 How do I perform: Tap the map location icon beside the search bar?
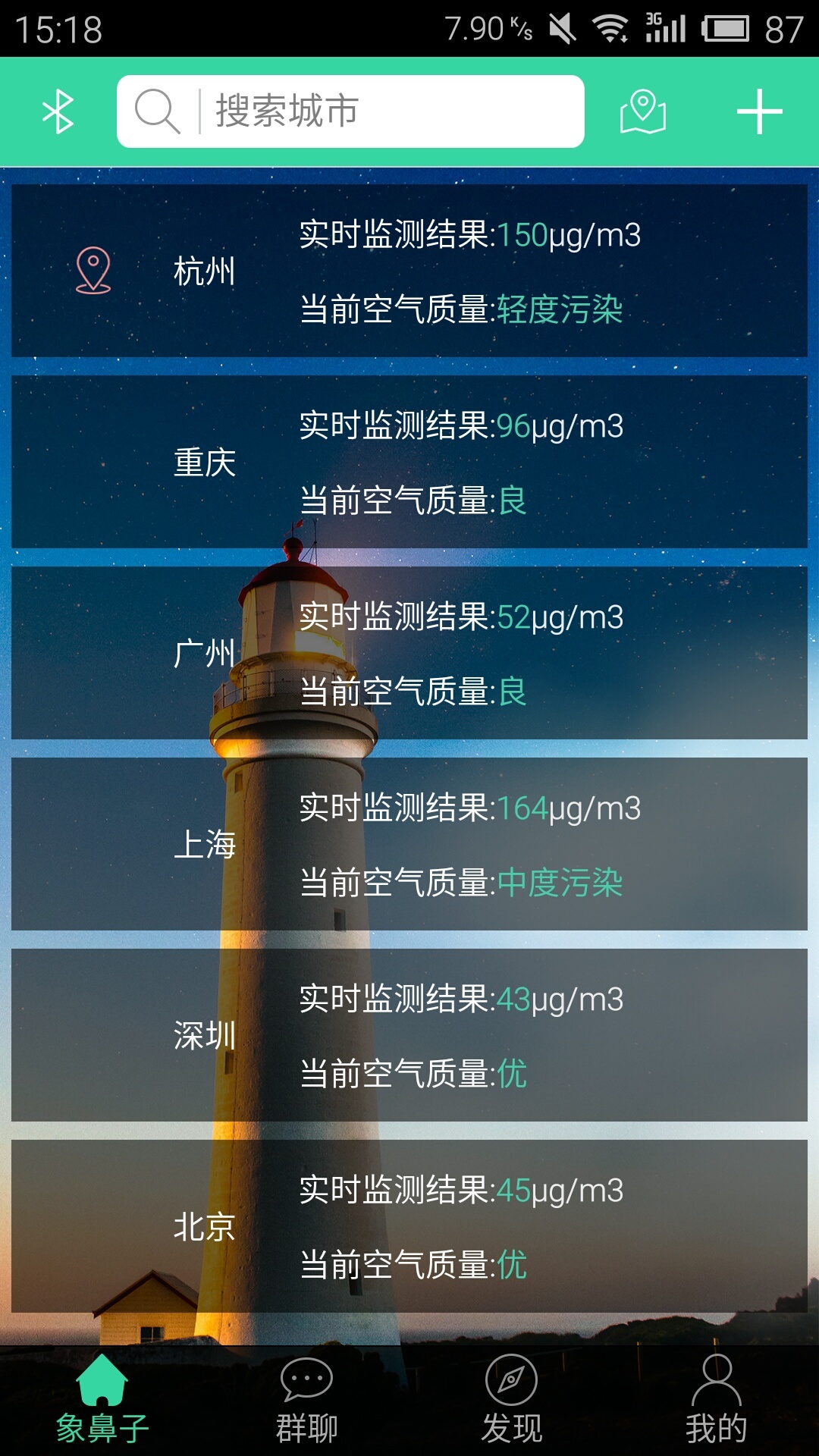[644, 111]
